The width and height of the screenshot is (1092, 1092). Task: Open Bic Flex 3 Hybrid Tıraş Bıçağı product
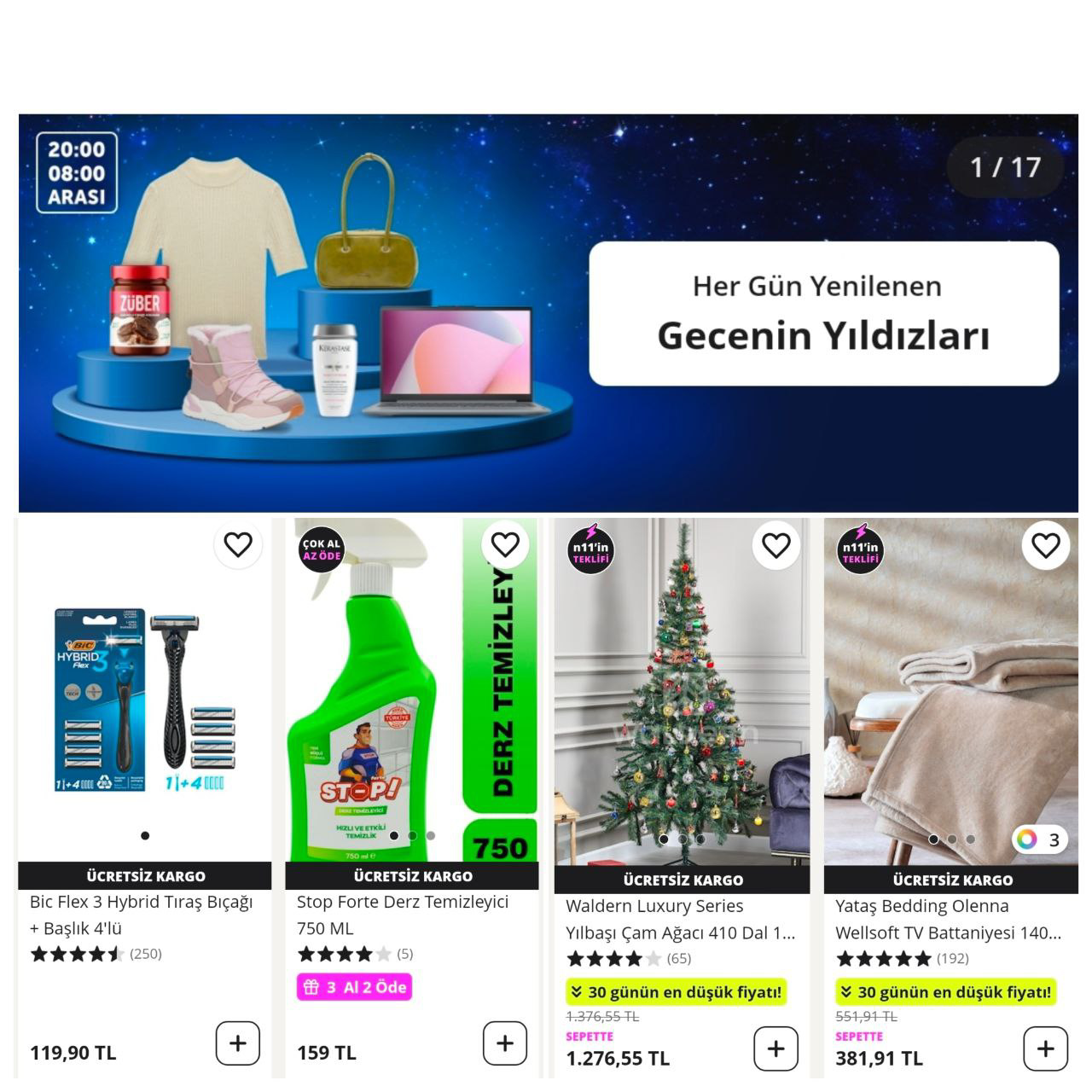point(142,915)
